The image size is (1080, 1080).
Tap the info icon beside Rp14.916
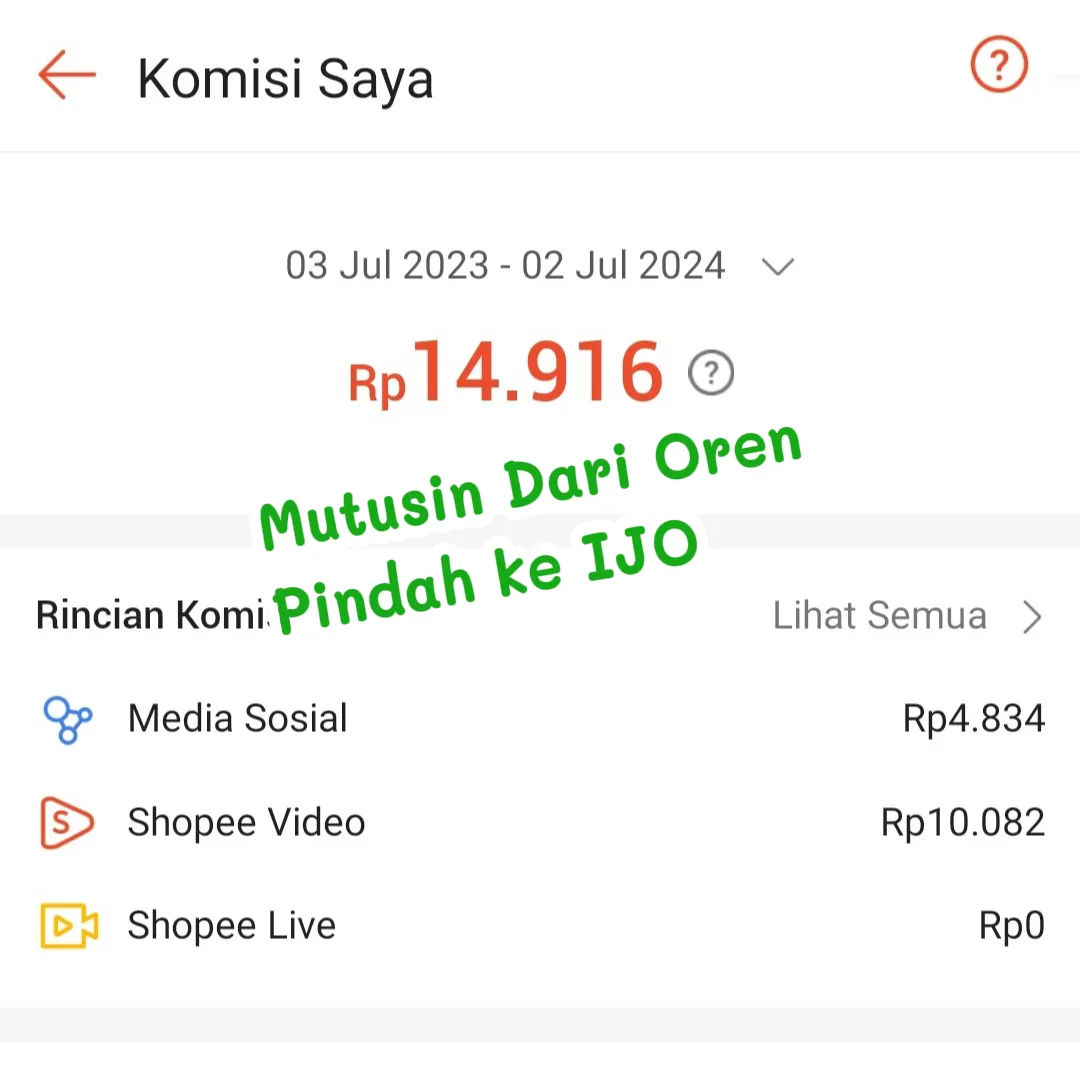(711, 374)
